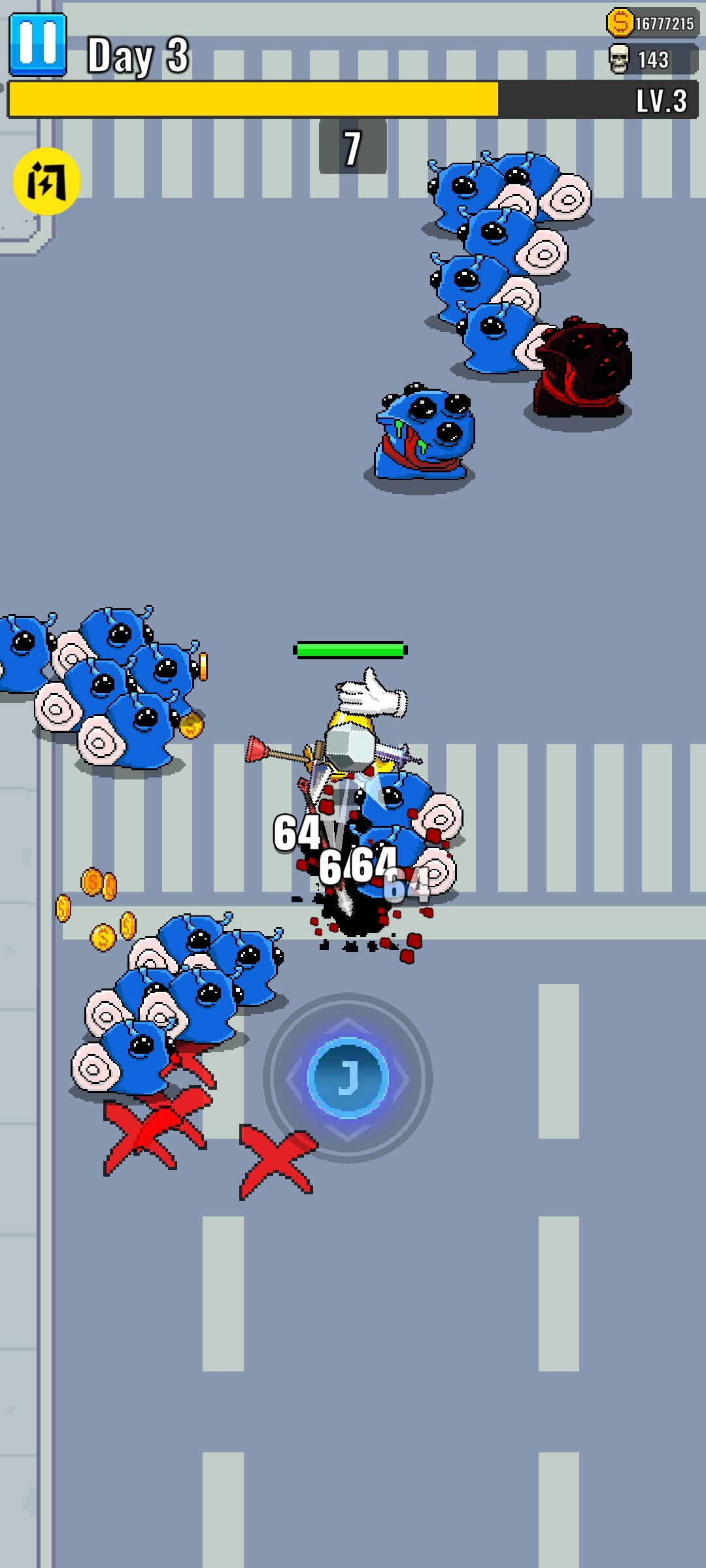Activate the yellow dash skill button

click(46, 181)
